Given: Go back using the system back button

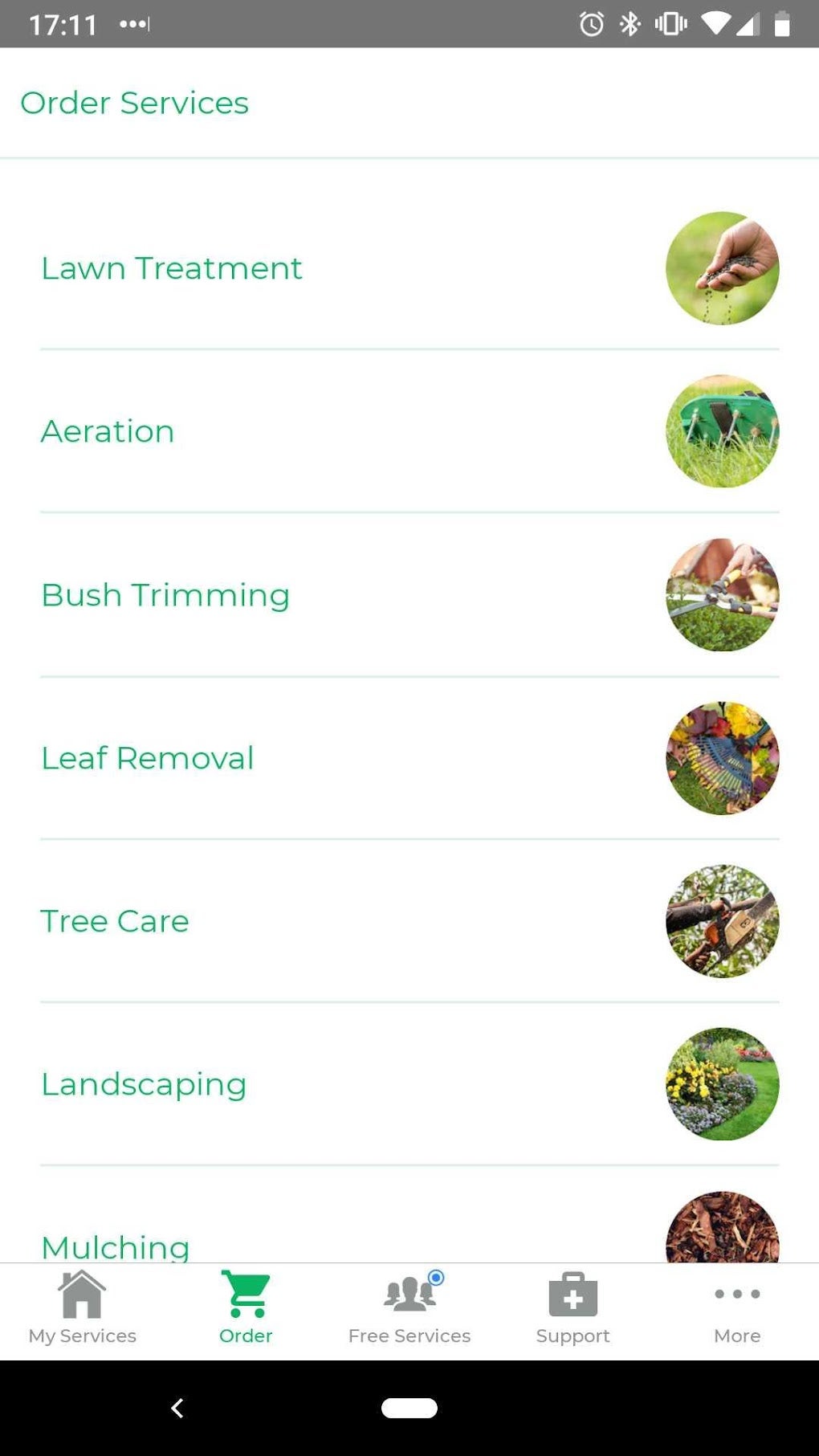Looking at the screenshot, I should 177,1408.
